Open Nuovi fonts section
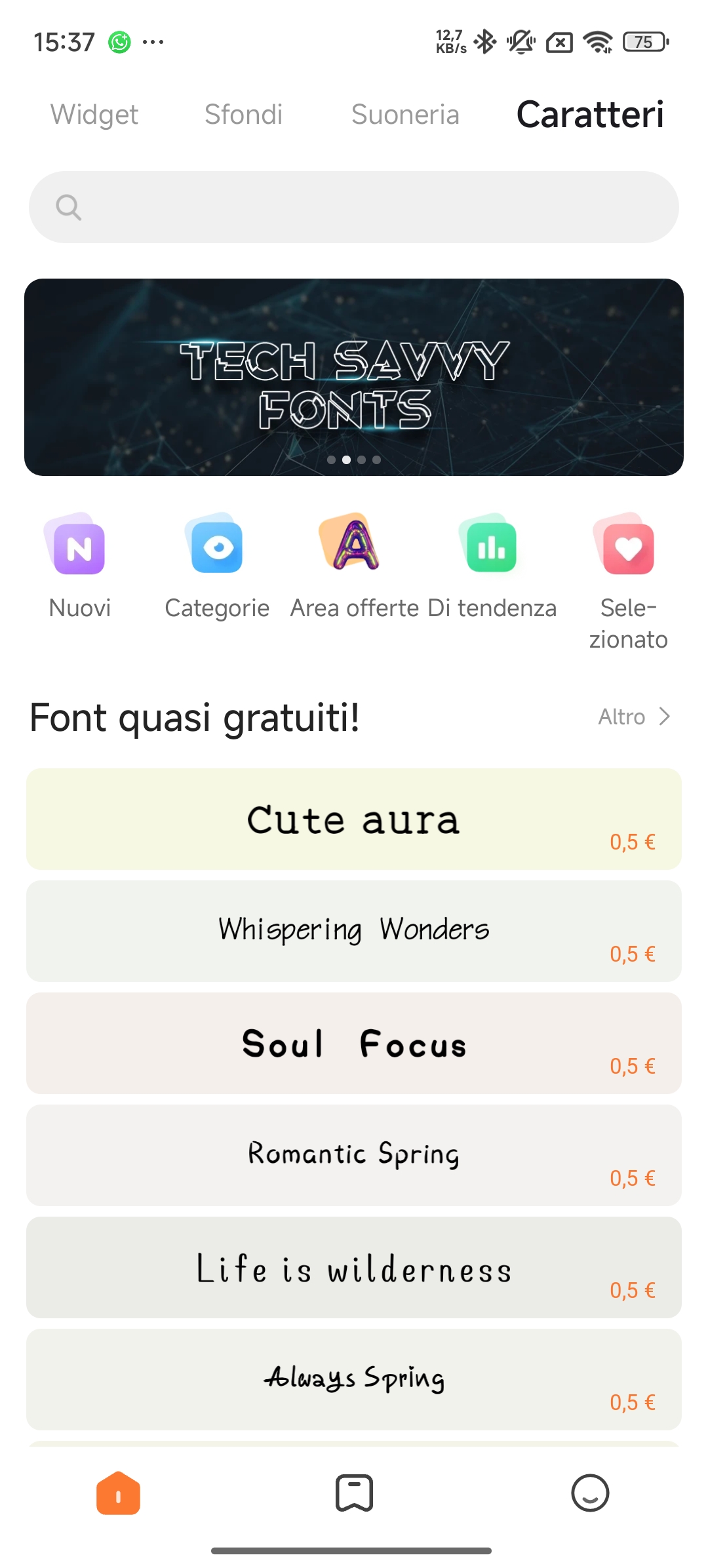The height and width of the screenshot is (1568, 708). tap(80, 565)
